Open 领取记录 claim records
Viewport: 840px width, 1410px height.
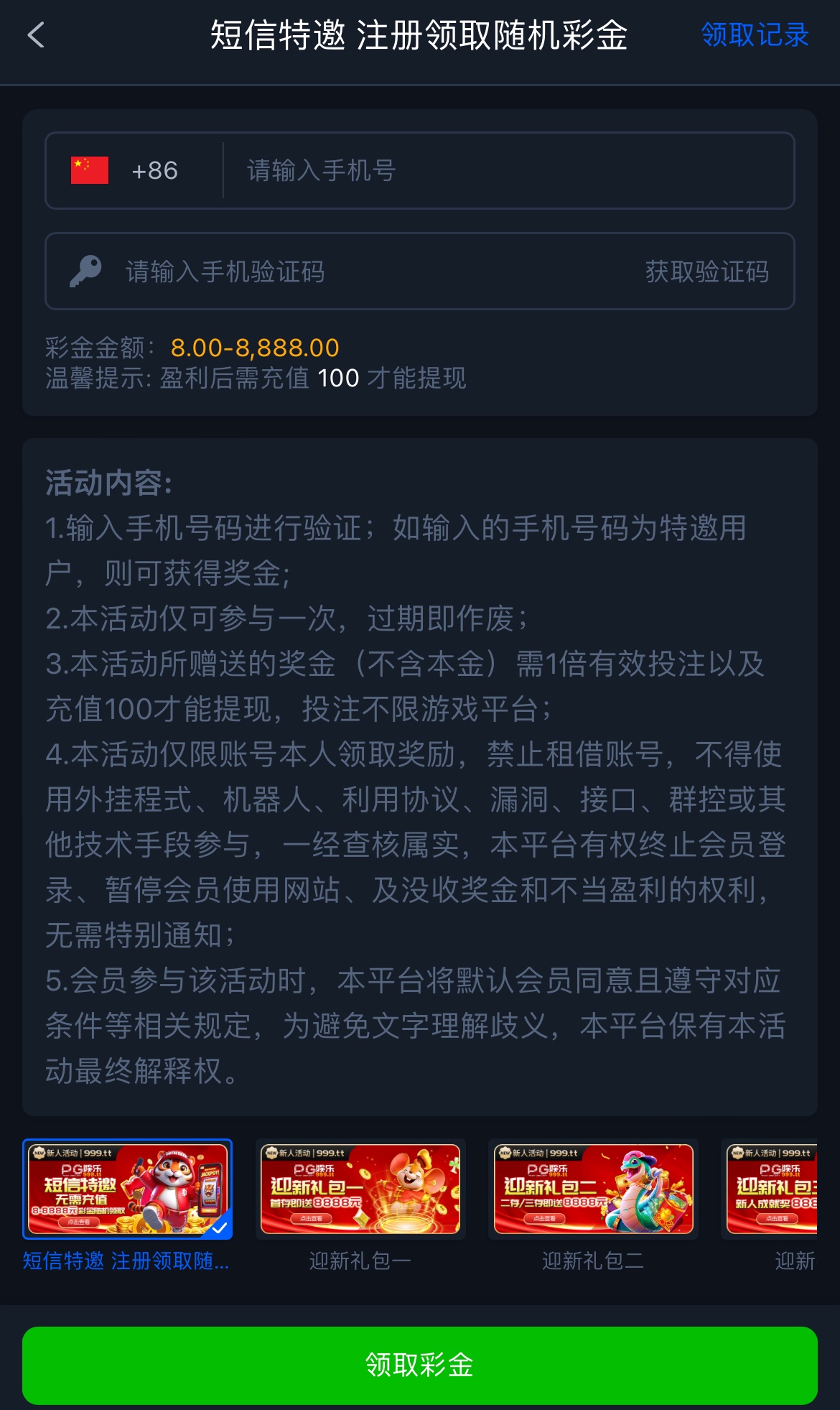tap(755, 35)
